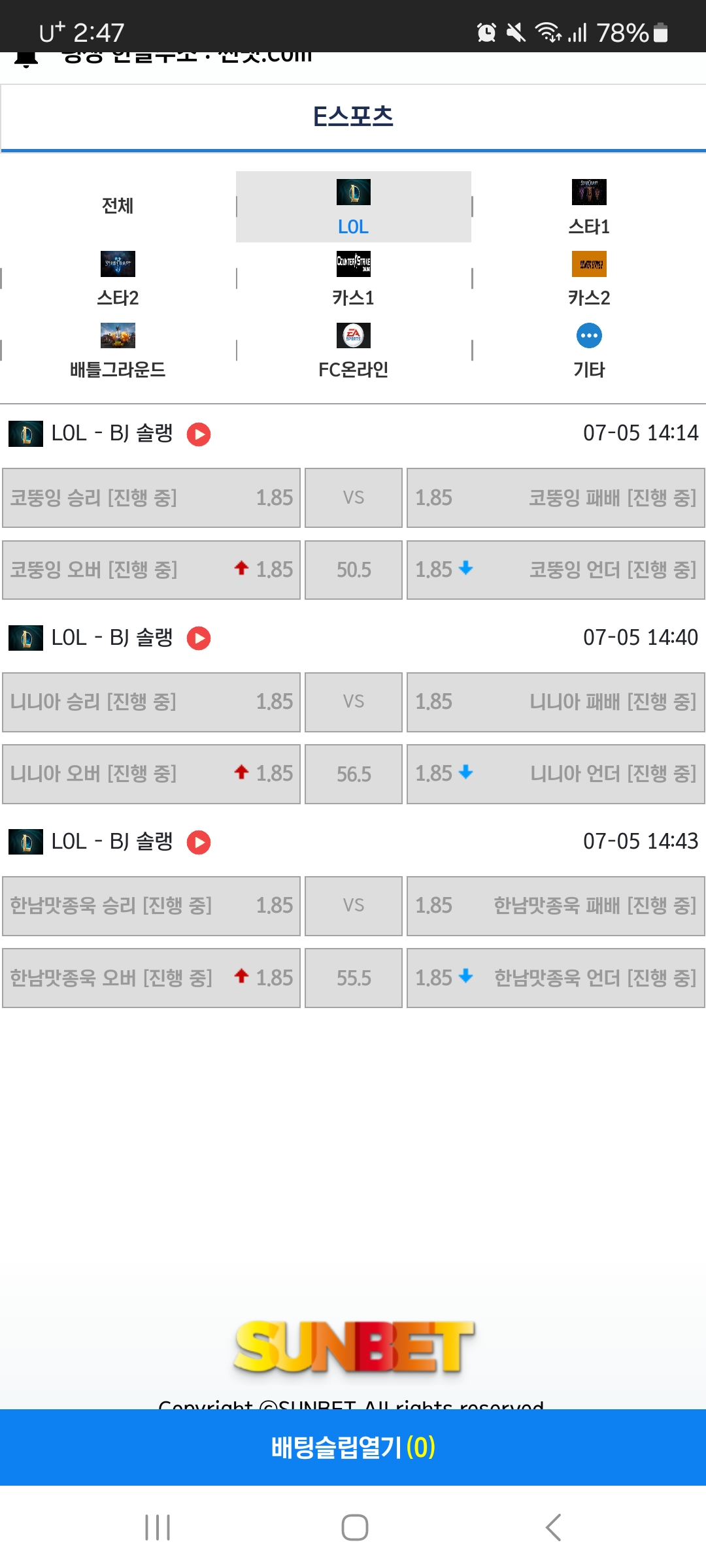Image resolution: width=706 pixels, height=1568 pixels.
Task: Select the 카스1 category
Action: point(354,279)
